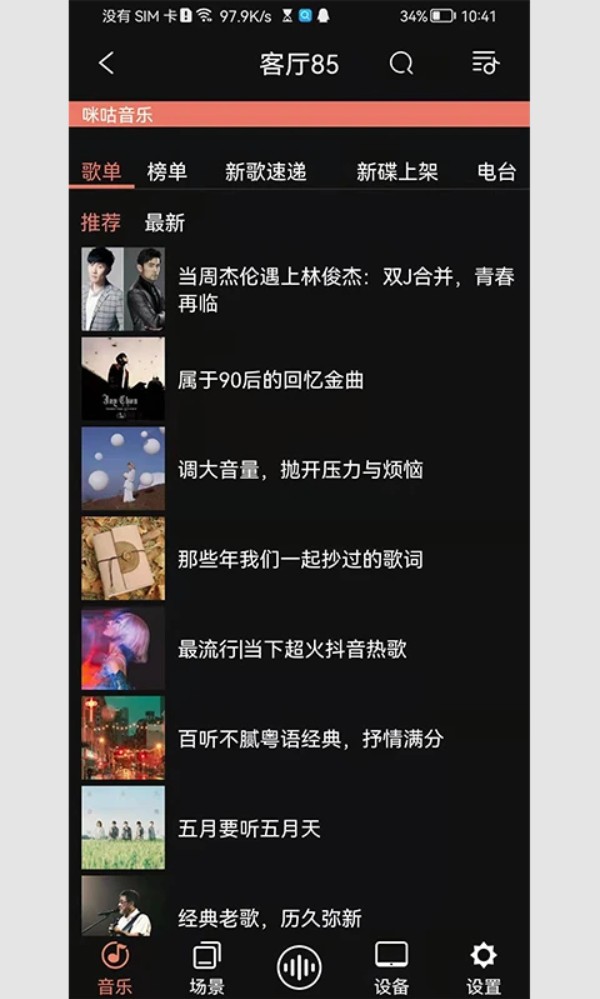Go to the 设备 tab
The width and height of the screenshot is (600, 999).
[391, 968]
